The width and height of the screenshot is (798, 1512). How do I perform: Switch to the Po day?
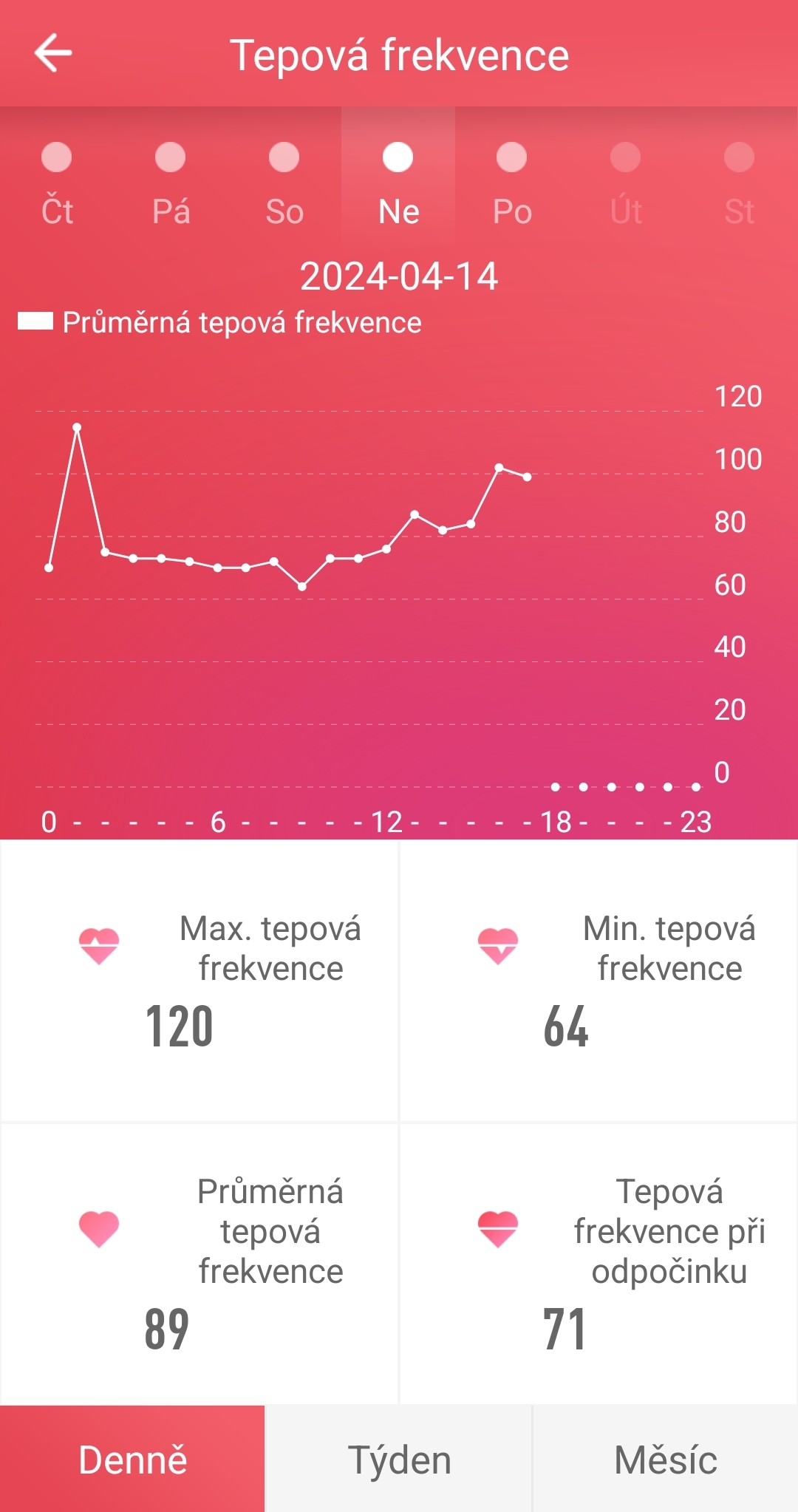tap(512, 183)
